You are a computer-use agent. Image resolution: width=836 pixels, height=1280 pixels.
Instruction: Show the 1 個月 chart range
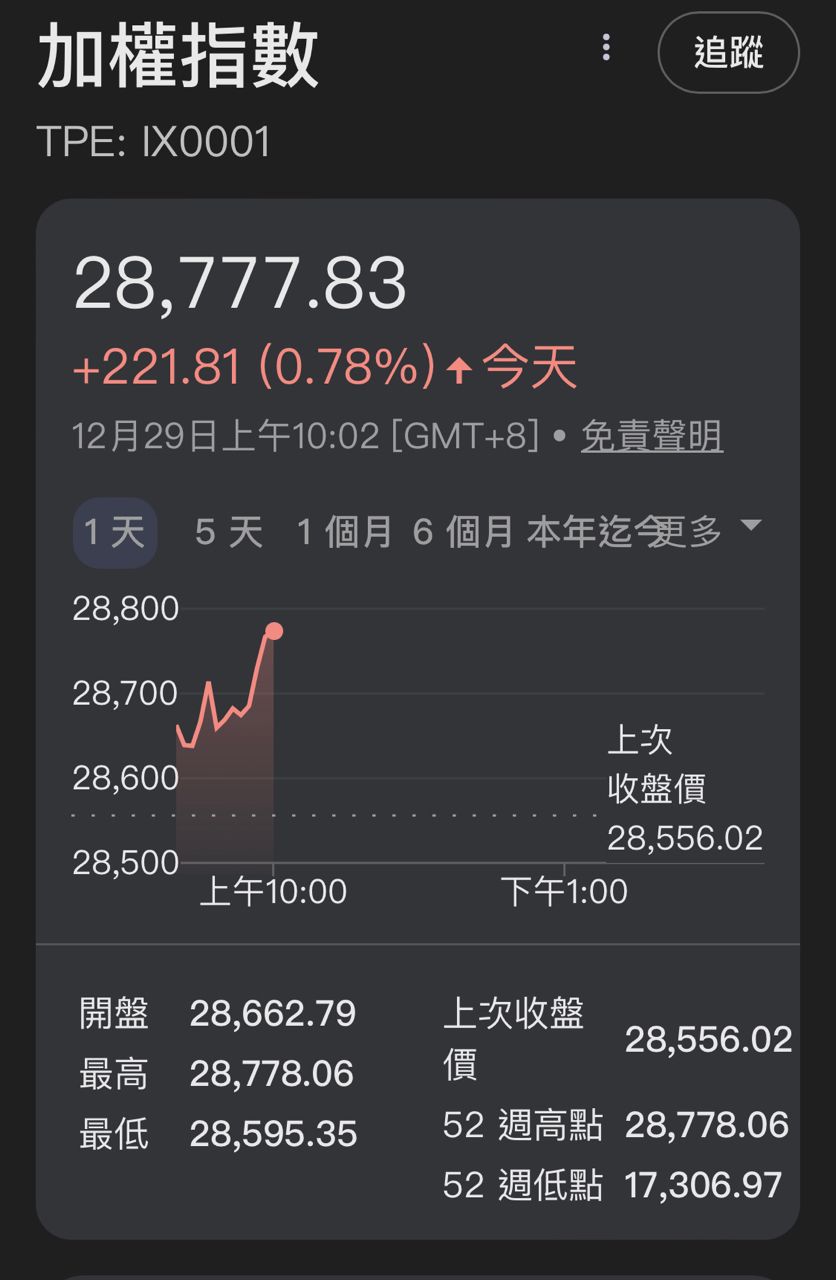pos(344,532)
